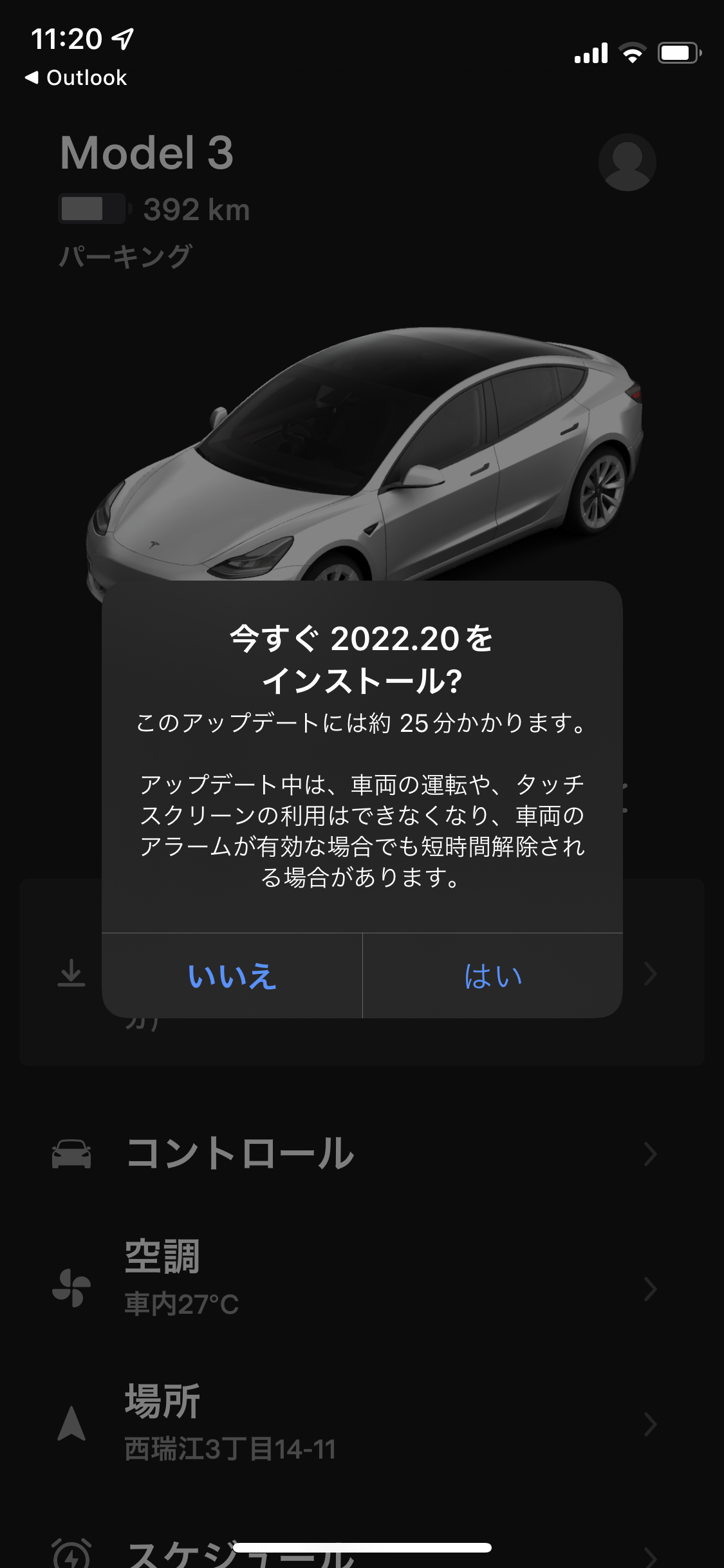Image resolution: width=724 pixels, height=1568 pixels.
Task: Return to Outlook via back link
Action: click(76, 78)
